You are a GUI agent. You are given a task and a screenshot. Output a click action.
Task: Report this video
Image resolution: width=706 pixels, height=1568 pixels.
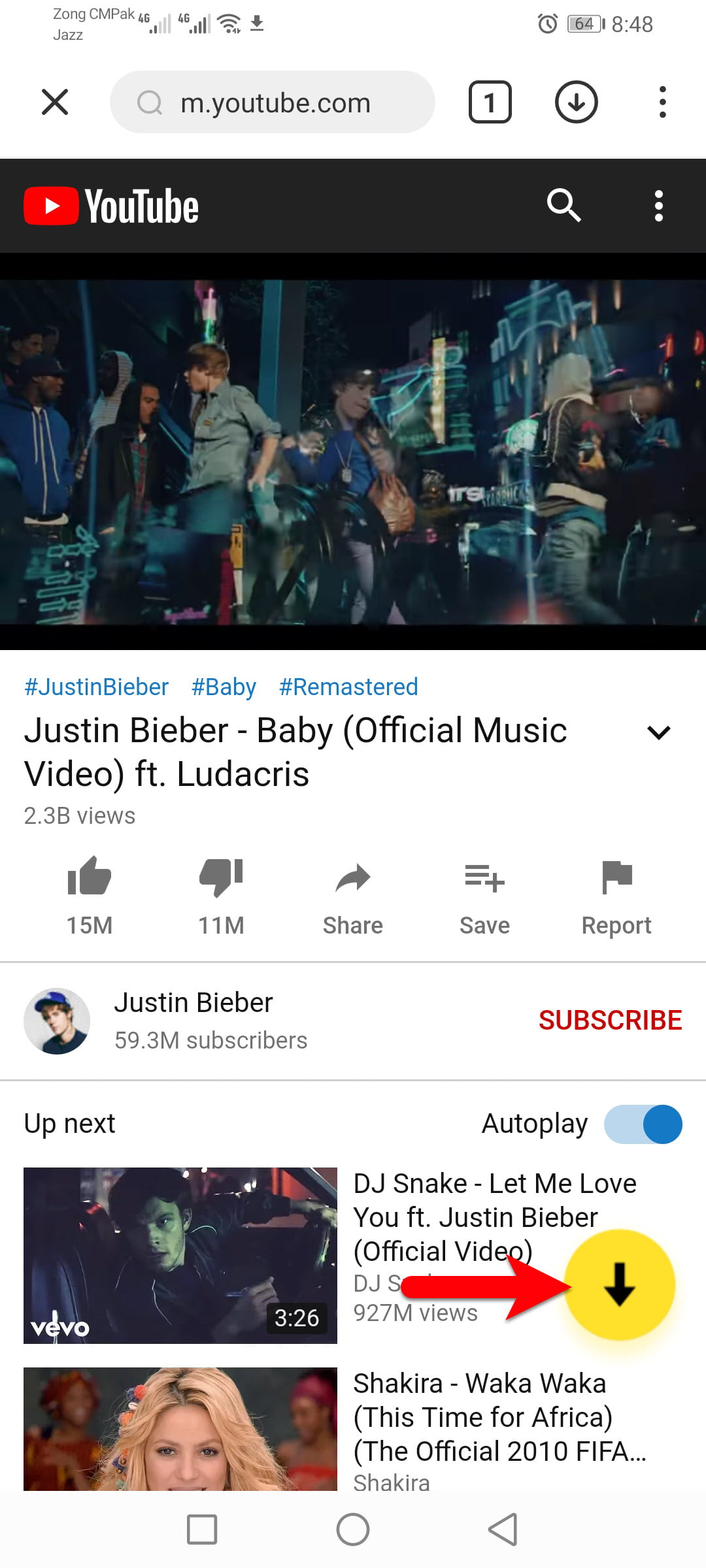point(616,895)
